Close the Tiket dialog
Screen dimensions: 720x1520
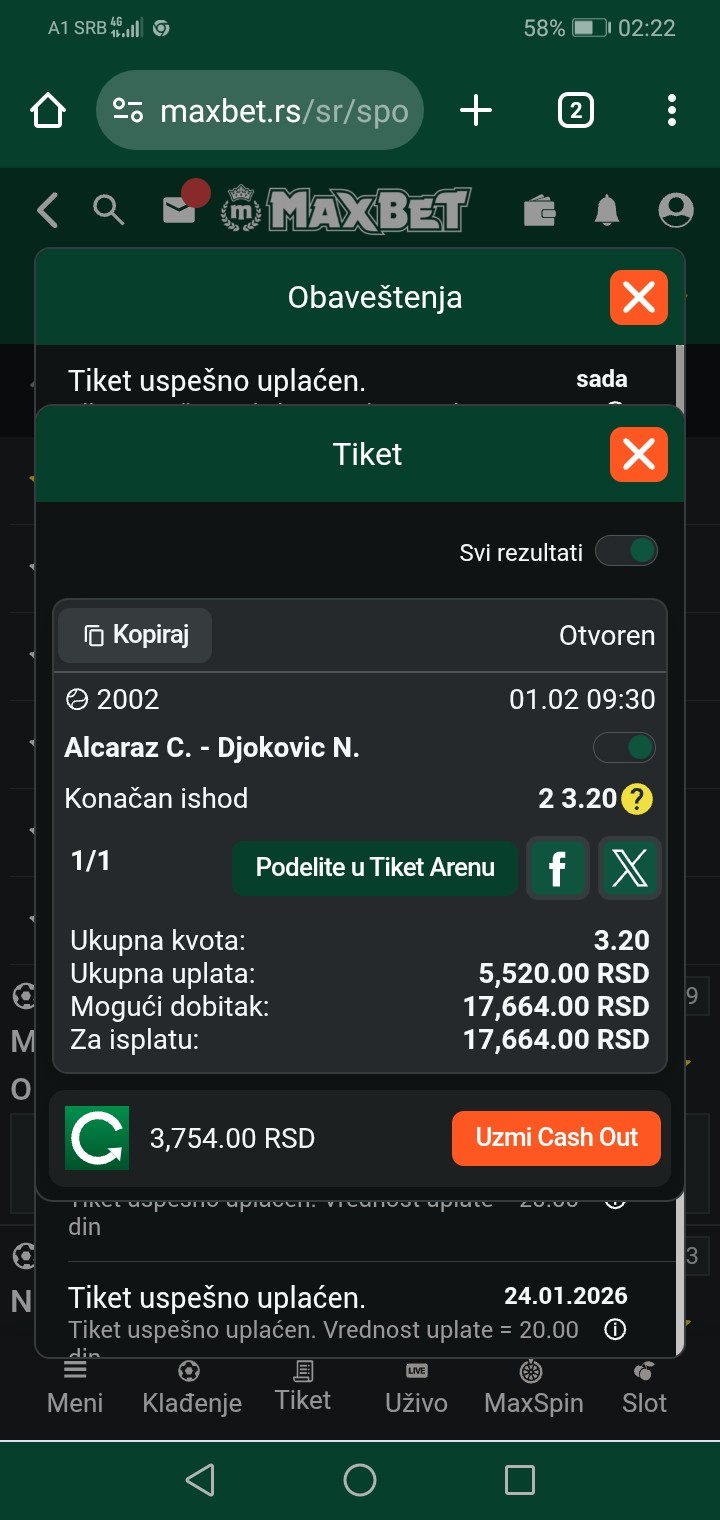[638, 455]
